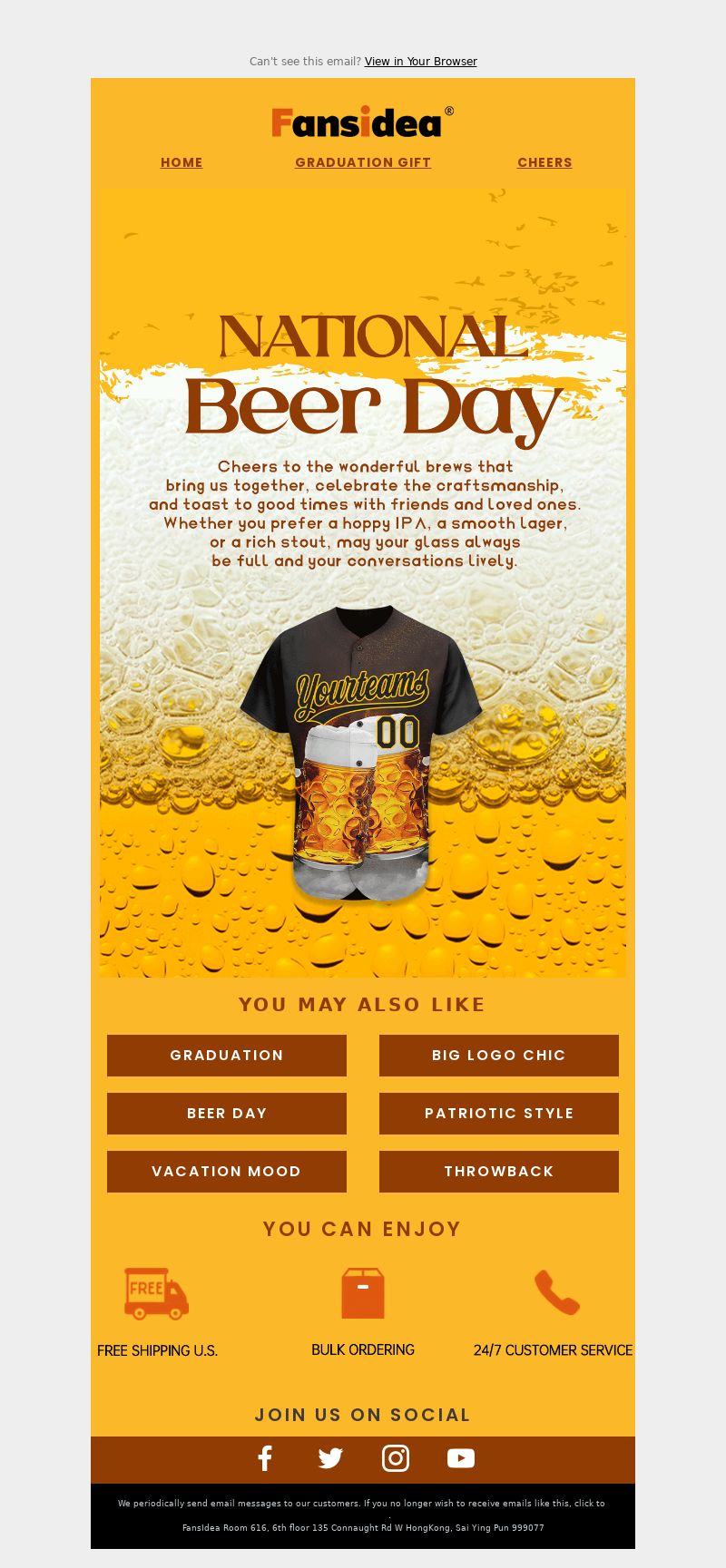Screen dimensions: 726x1568
Task: Open the BEER DAY collection button
Action: coord(227,1114)
